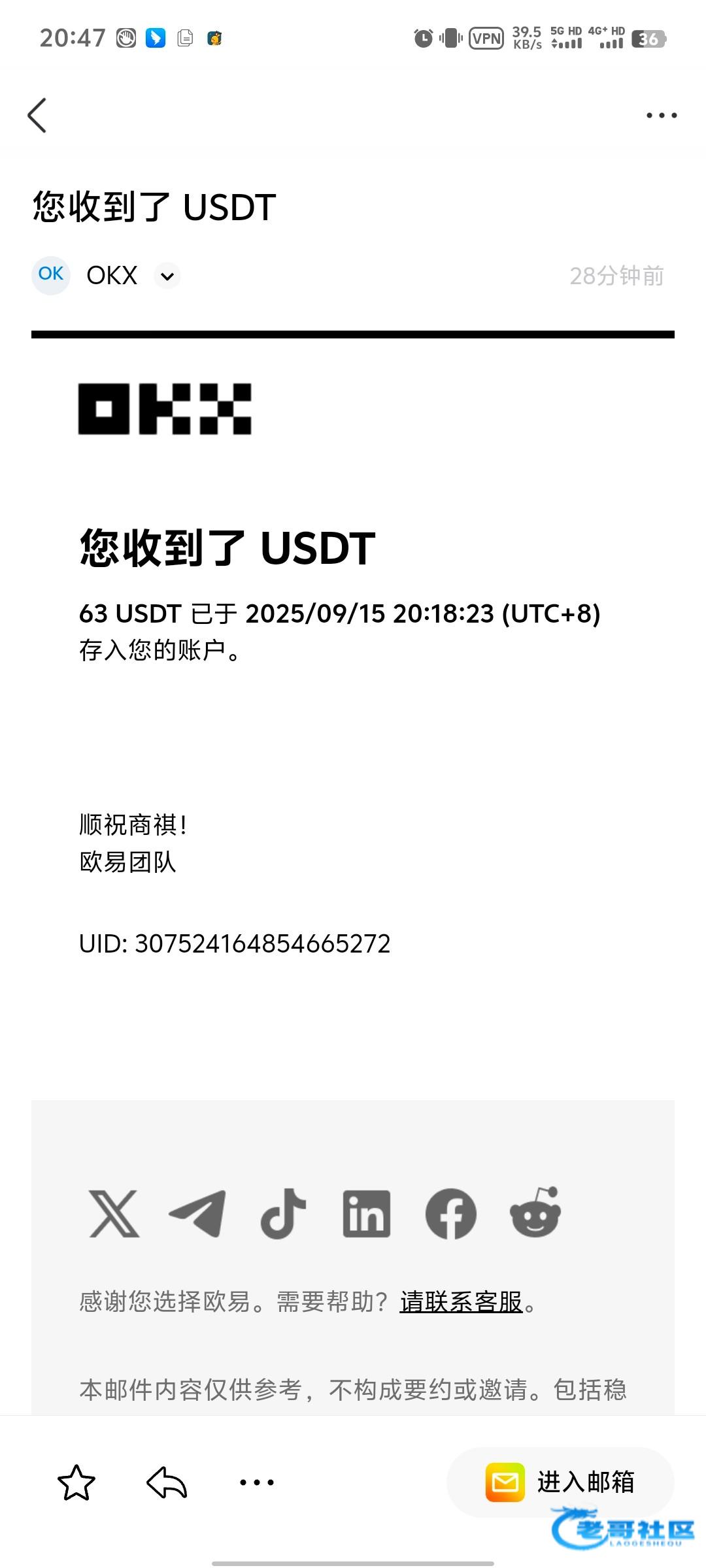Open OKX's Reddit link

point(535,1212)
